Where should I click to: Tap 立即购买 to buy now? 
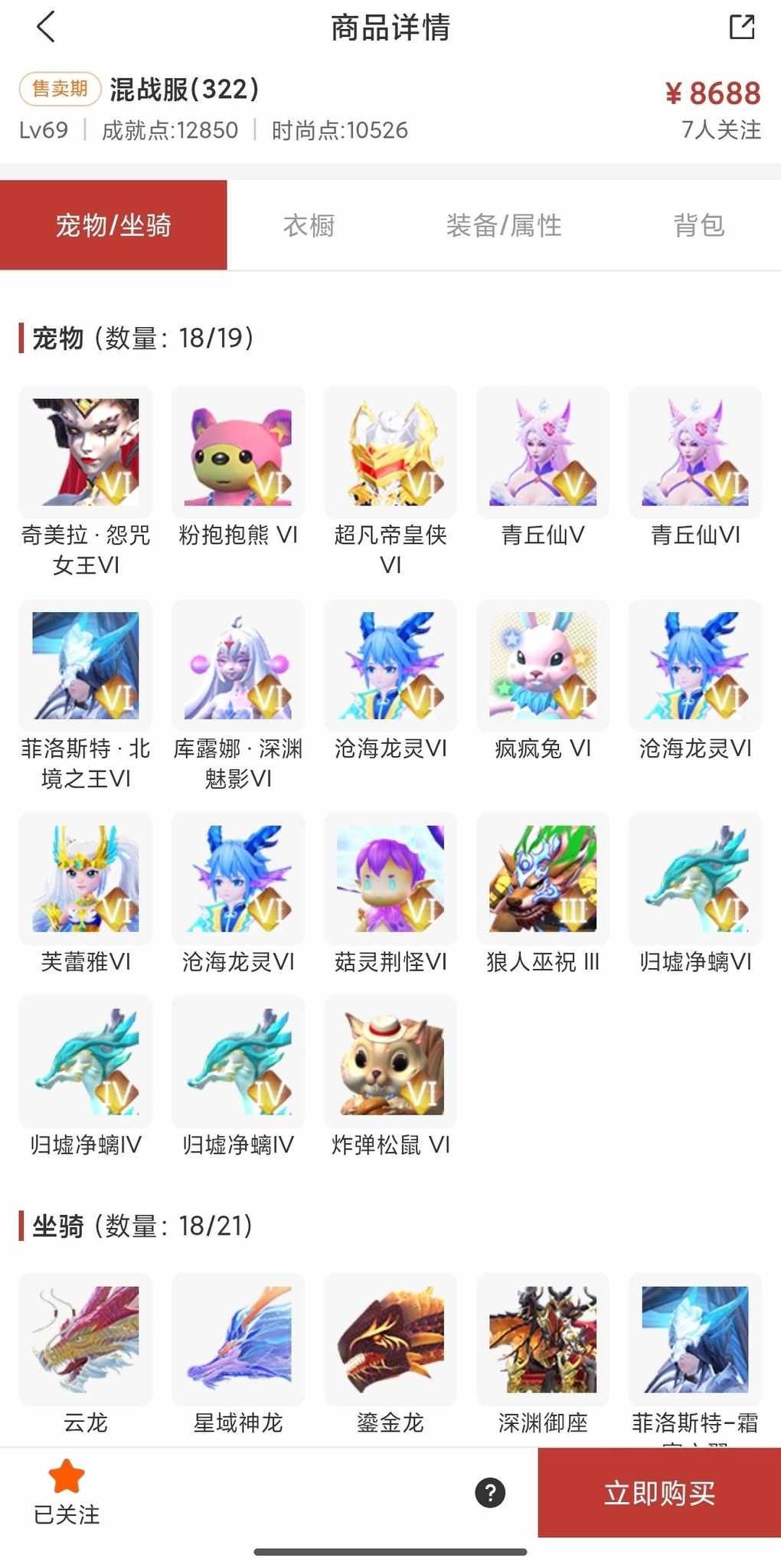click(658, 1492)
